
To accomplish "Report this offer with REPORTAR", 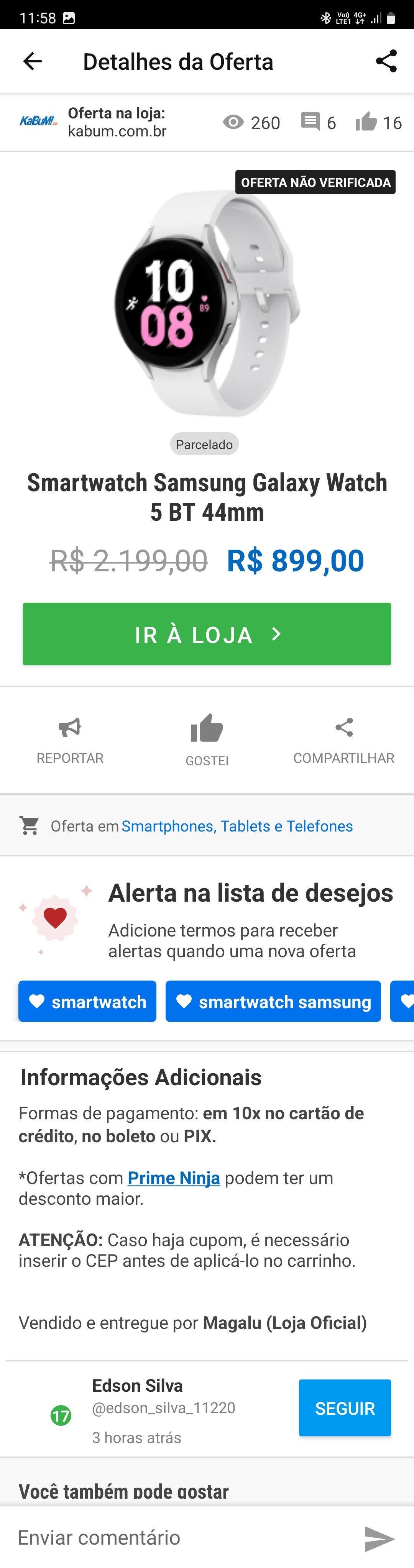I will click(x=70, y=740).
